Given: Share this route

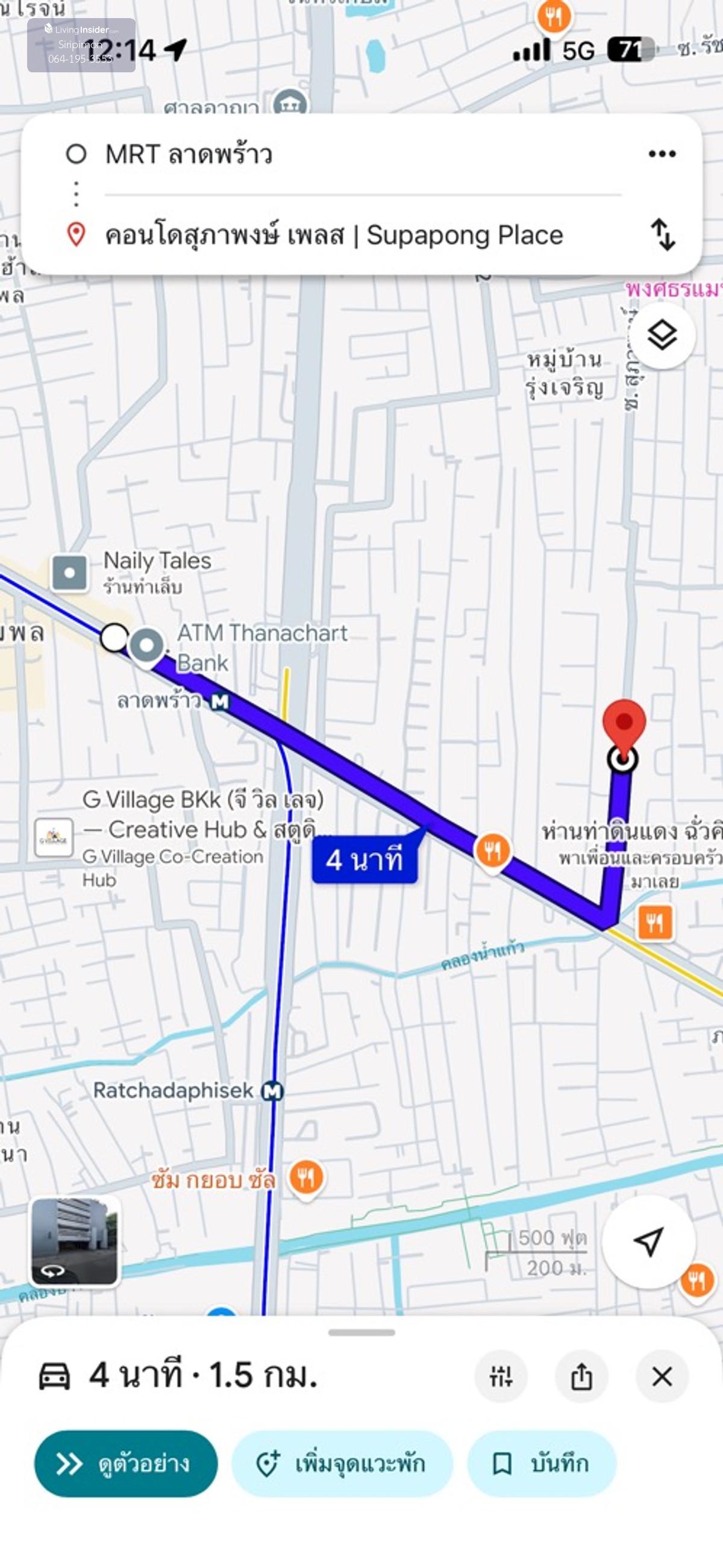Looking at the screenshot, I should (x=581, y=1376).
